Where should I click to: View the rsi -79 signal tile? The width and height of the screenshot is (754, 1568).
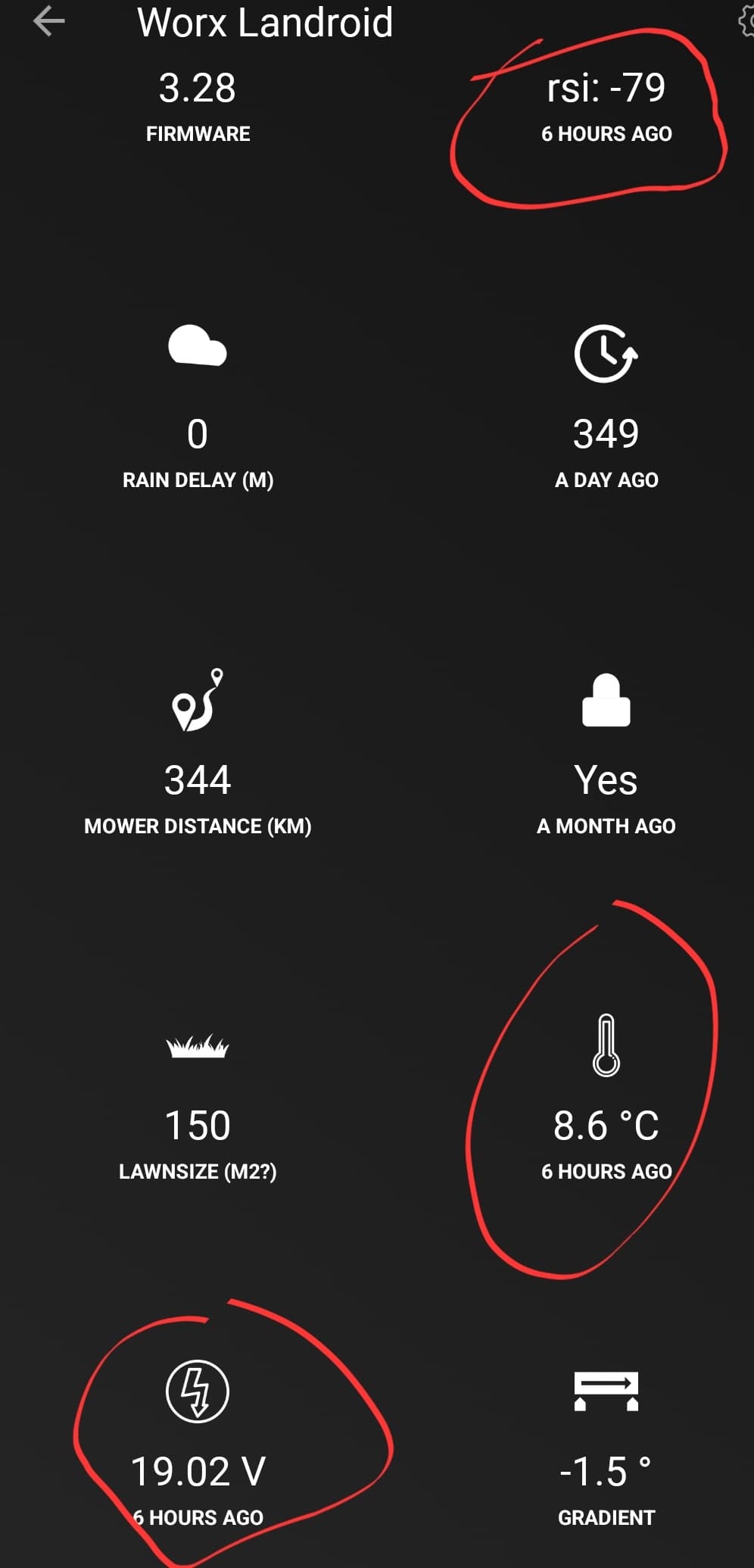click(x=606, y=105)
